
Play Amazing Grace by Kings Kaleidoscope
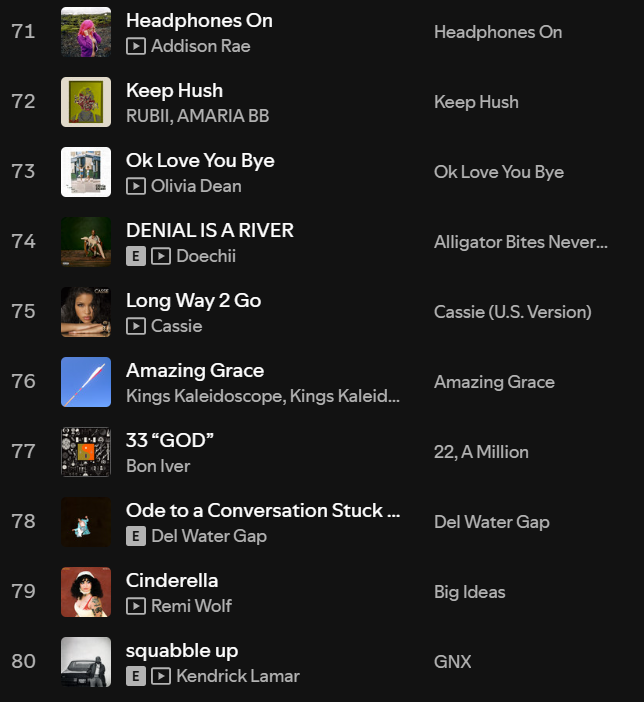(194, 370)
